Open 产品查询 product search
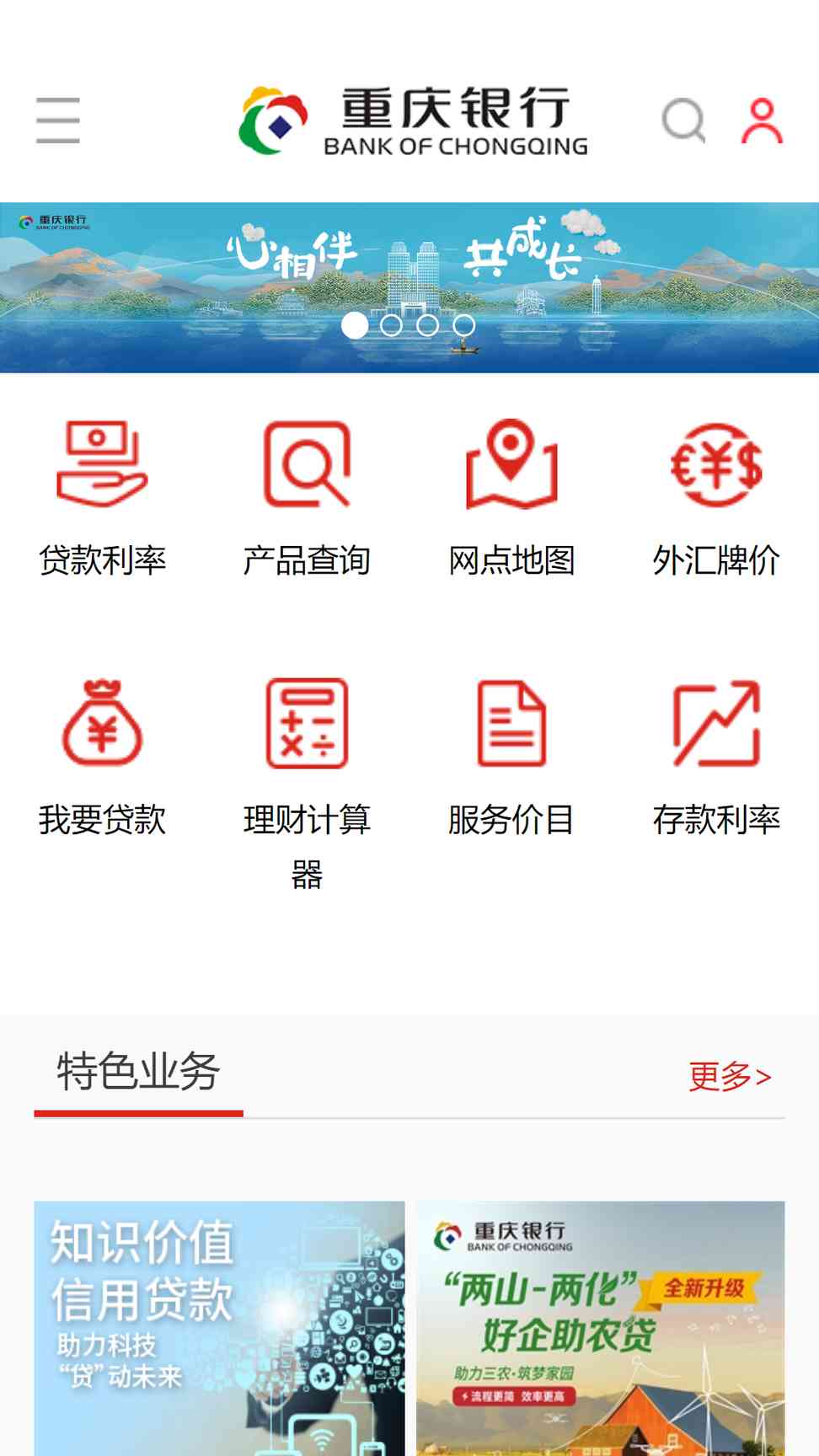 pos(307,499)
